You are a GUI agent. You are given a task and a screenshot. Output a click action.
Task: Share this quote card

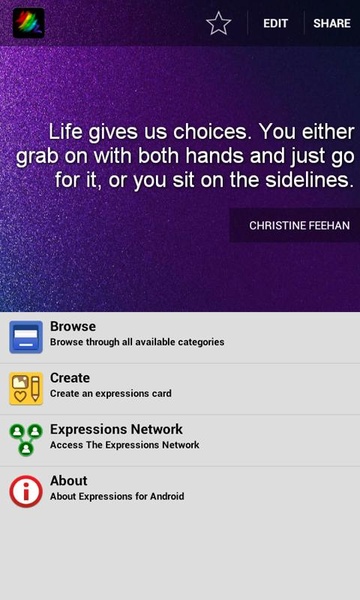[332, 23]
